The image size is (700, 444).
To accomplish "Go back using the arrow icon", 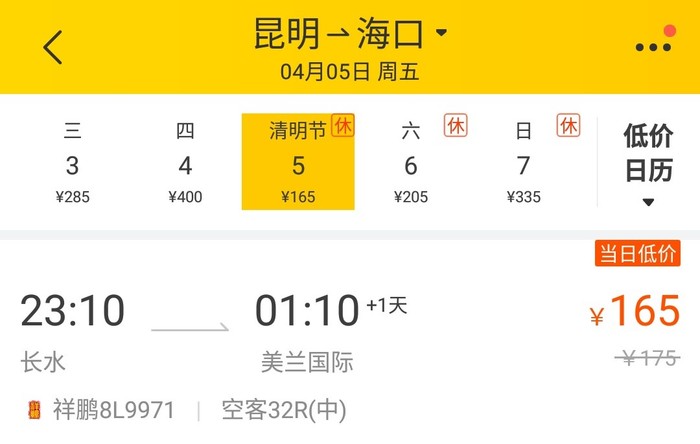I will [53, 46].
